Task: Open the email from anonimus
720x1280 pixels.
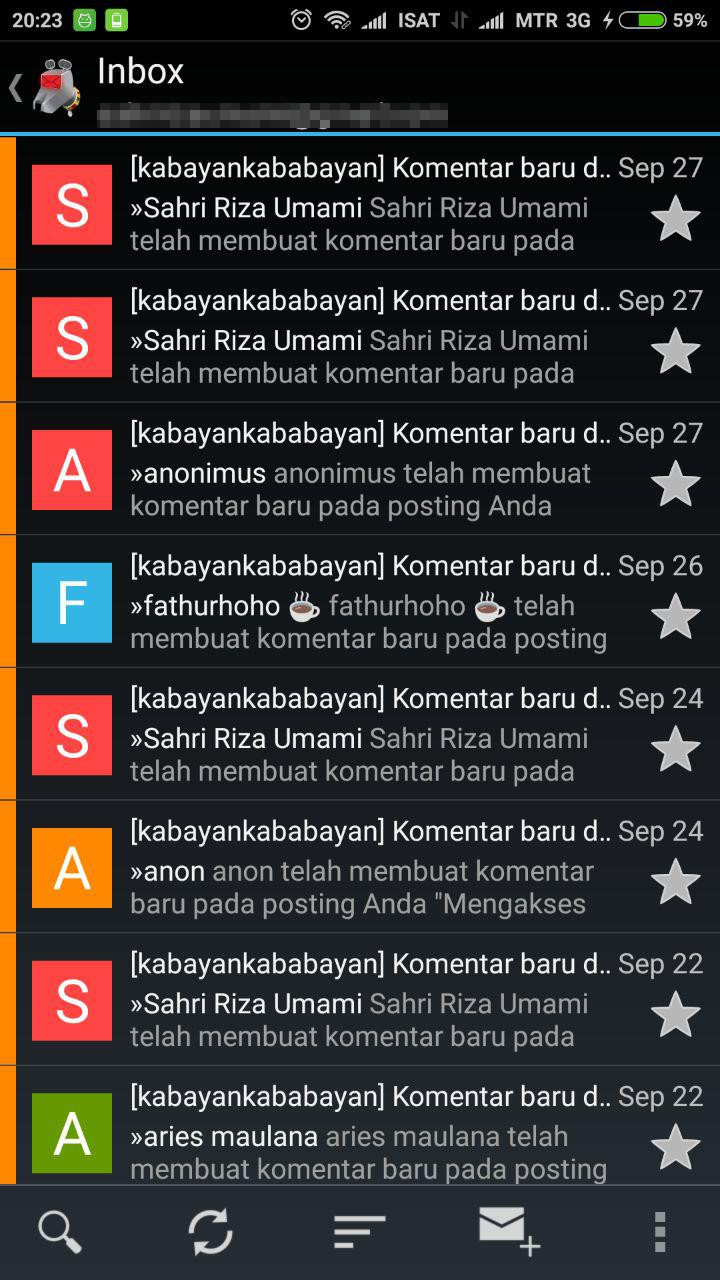Action: click(370, 472)
